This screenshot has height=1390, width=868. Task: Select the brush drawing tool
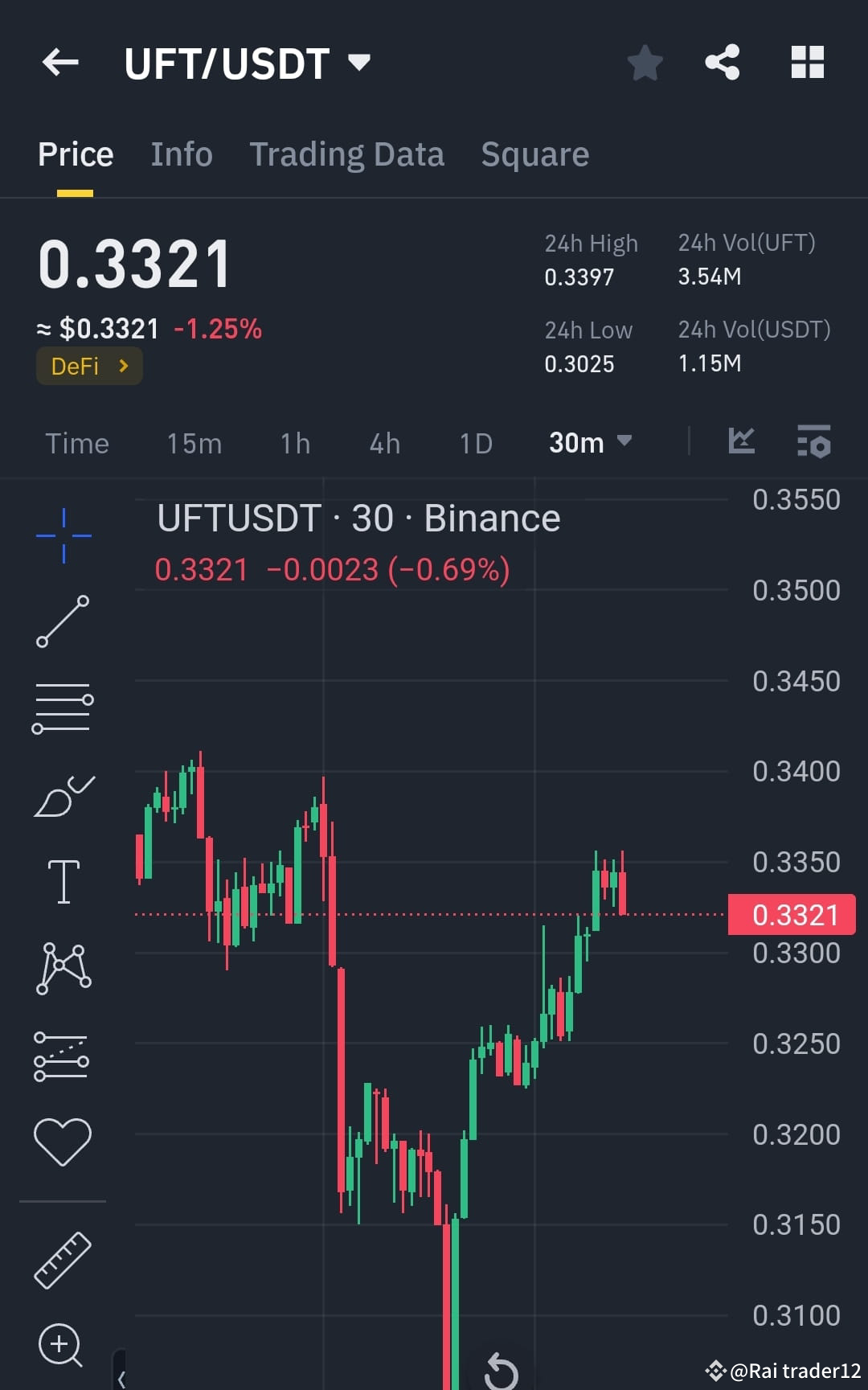(63, 794)
